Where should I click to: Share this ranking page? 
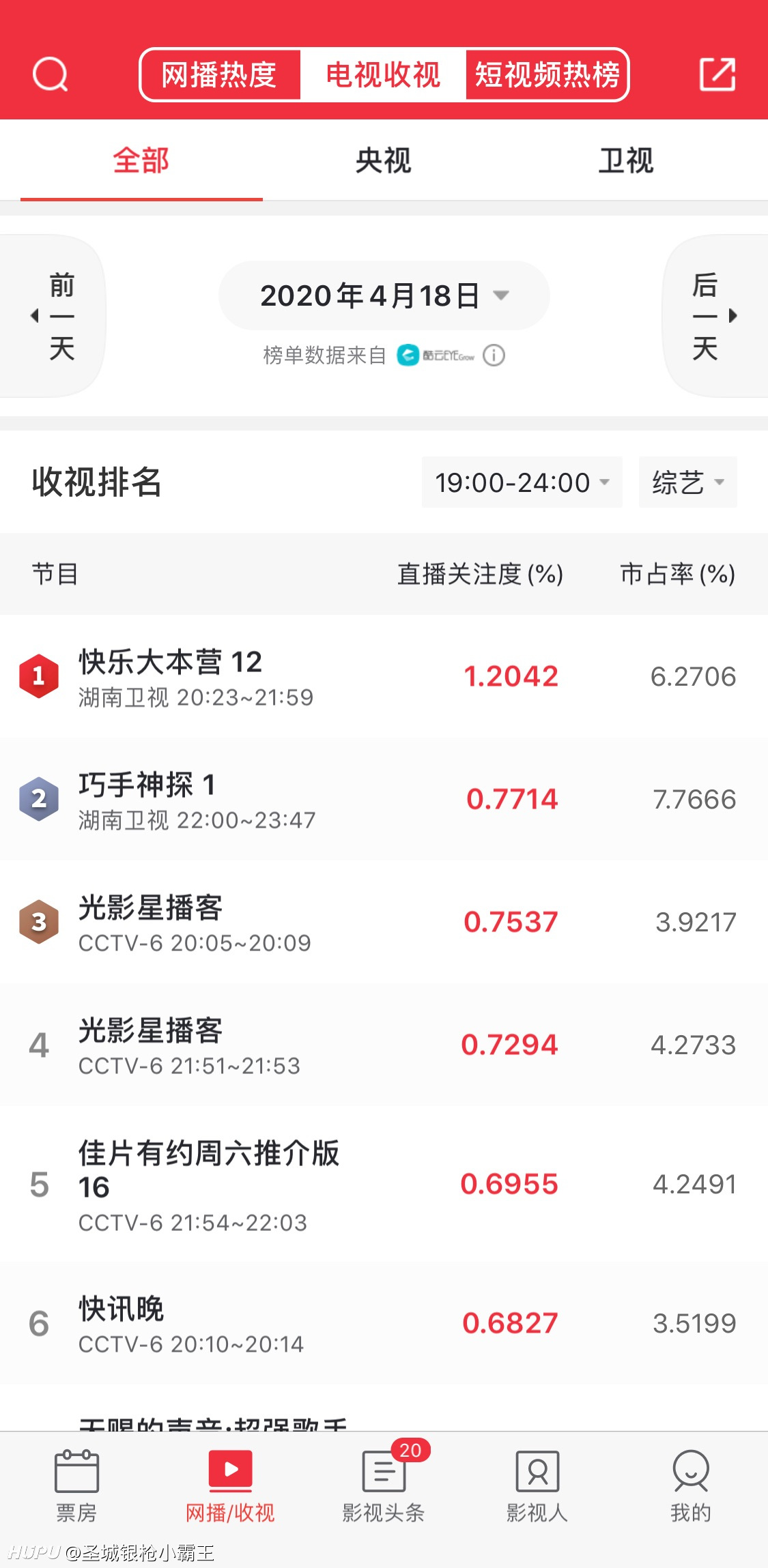pos(717,74)
